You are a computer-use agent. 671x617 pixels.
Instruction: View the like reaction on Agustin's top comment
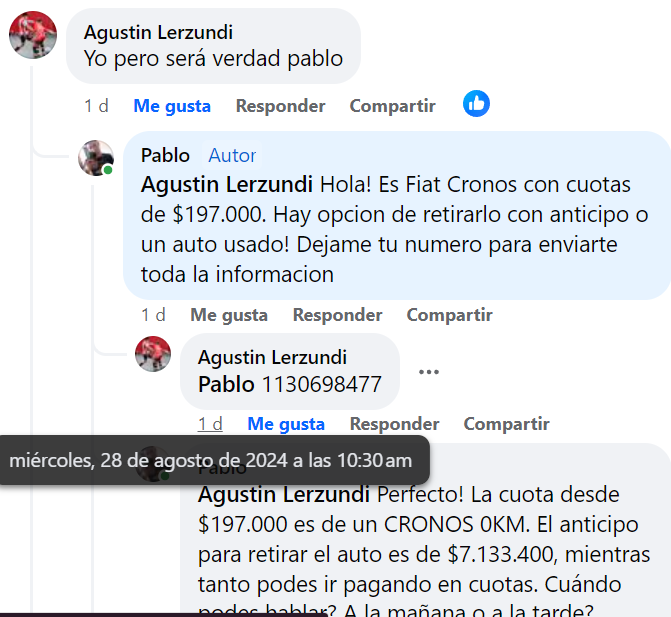[476, 103]
